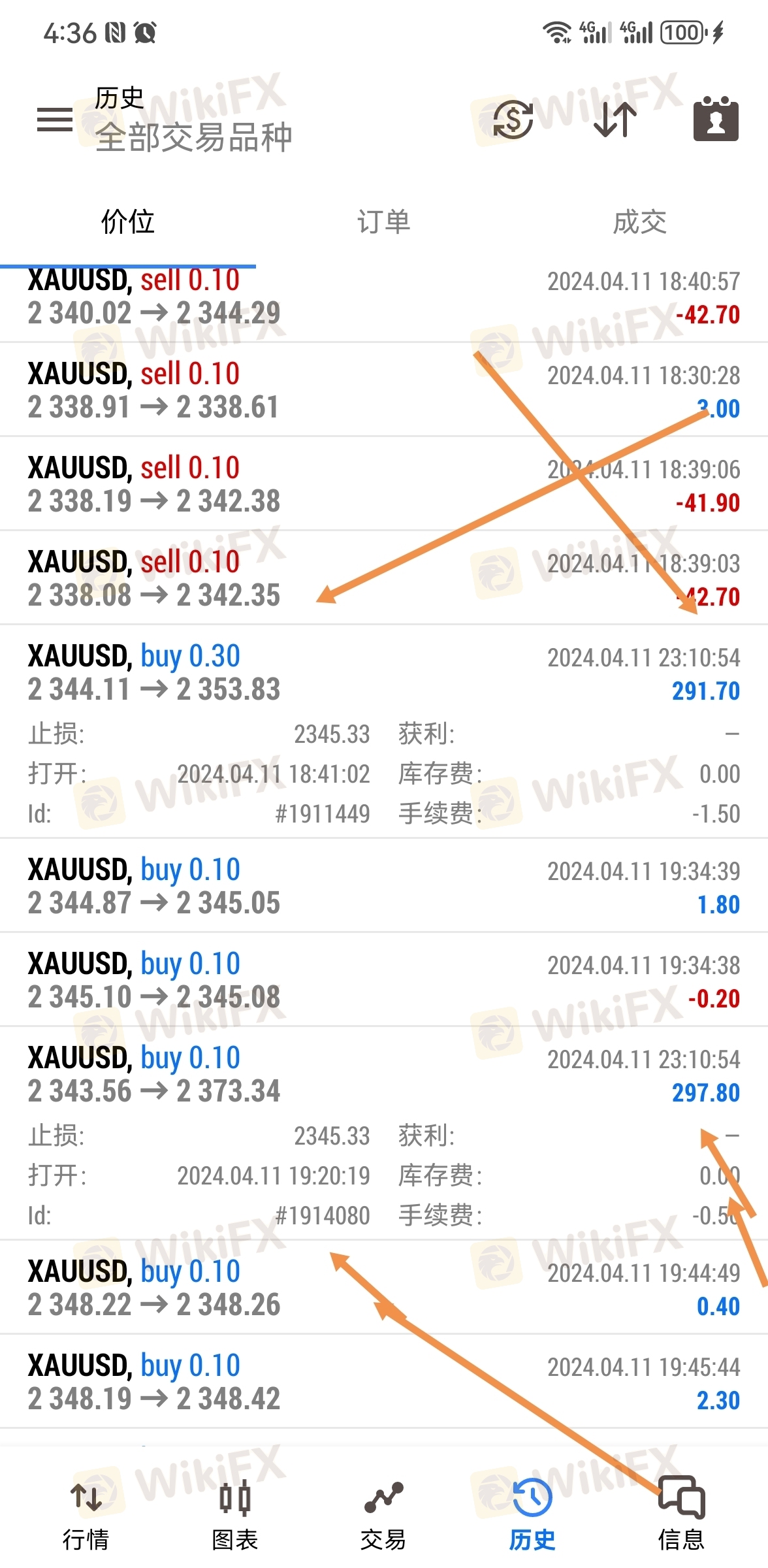Switch to the 订单 tab

383,223
